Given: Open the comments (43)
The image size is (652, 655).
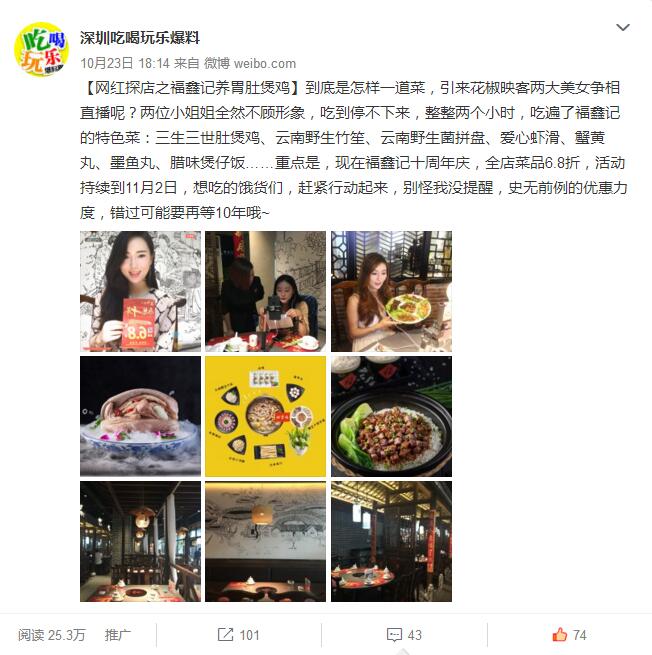Looking at the screenshot, I should click(x=404, y=635).
